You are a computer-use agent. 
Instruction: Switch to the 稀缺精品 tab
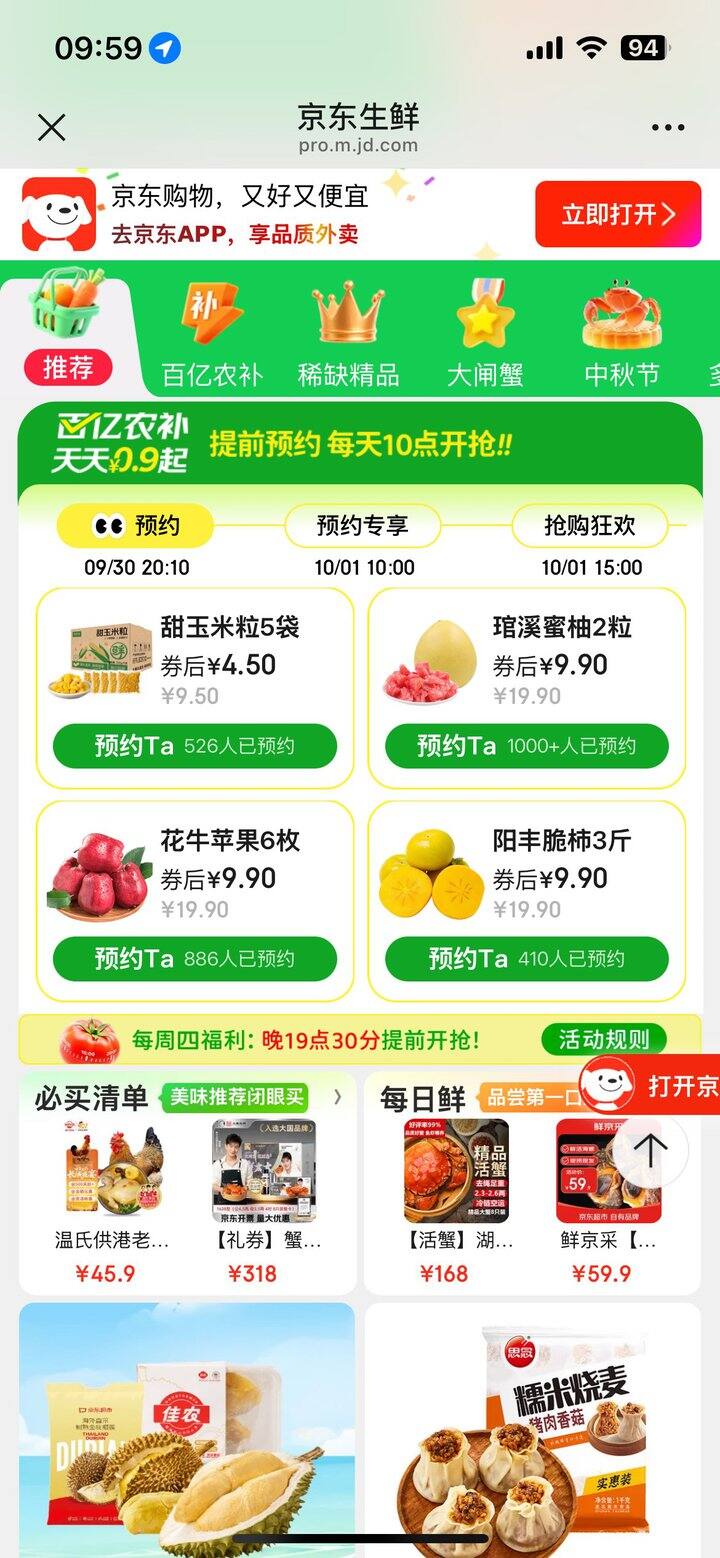tap(348, 335)
